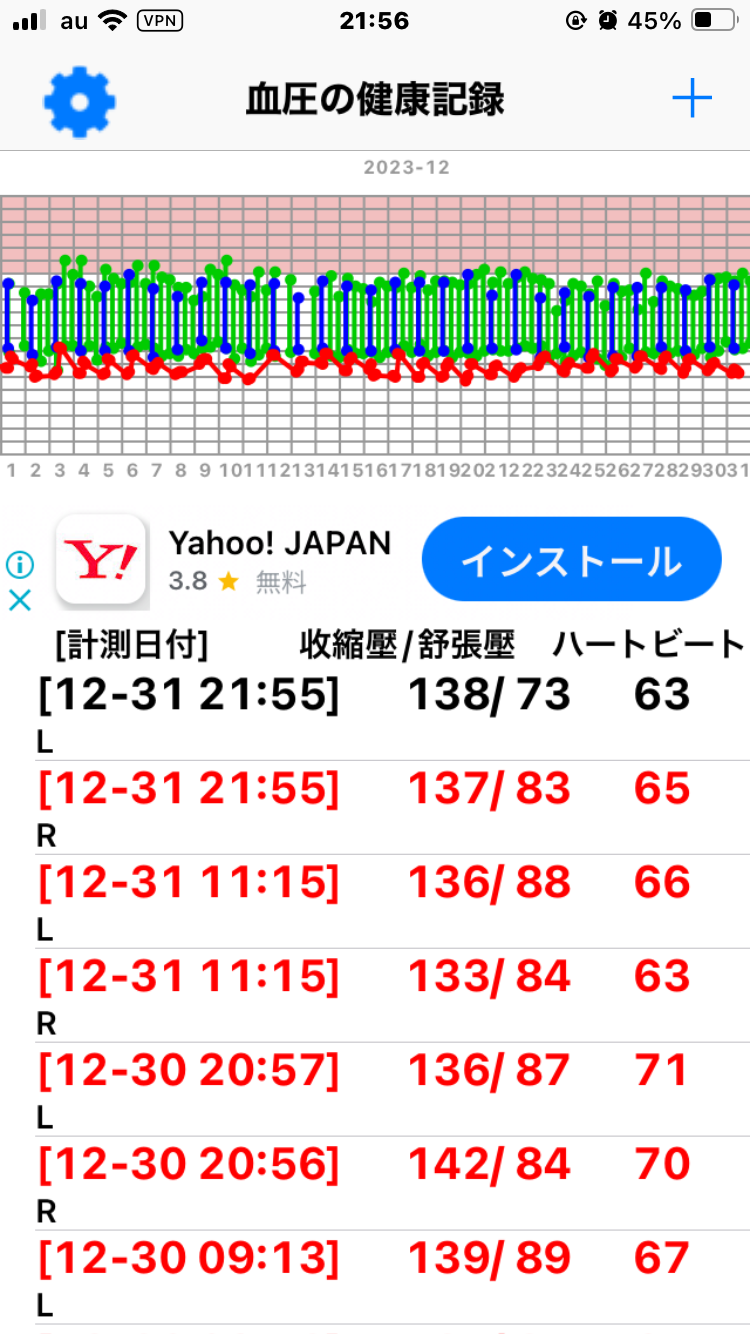Open the 12-30 20:57 record 136/87
750x1334 pixels.
tap(375, 1089)
